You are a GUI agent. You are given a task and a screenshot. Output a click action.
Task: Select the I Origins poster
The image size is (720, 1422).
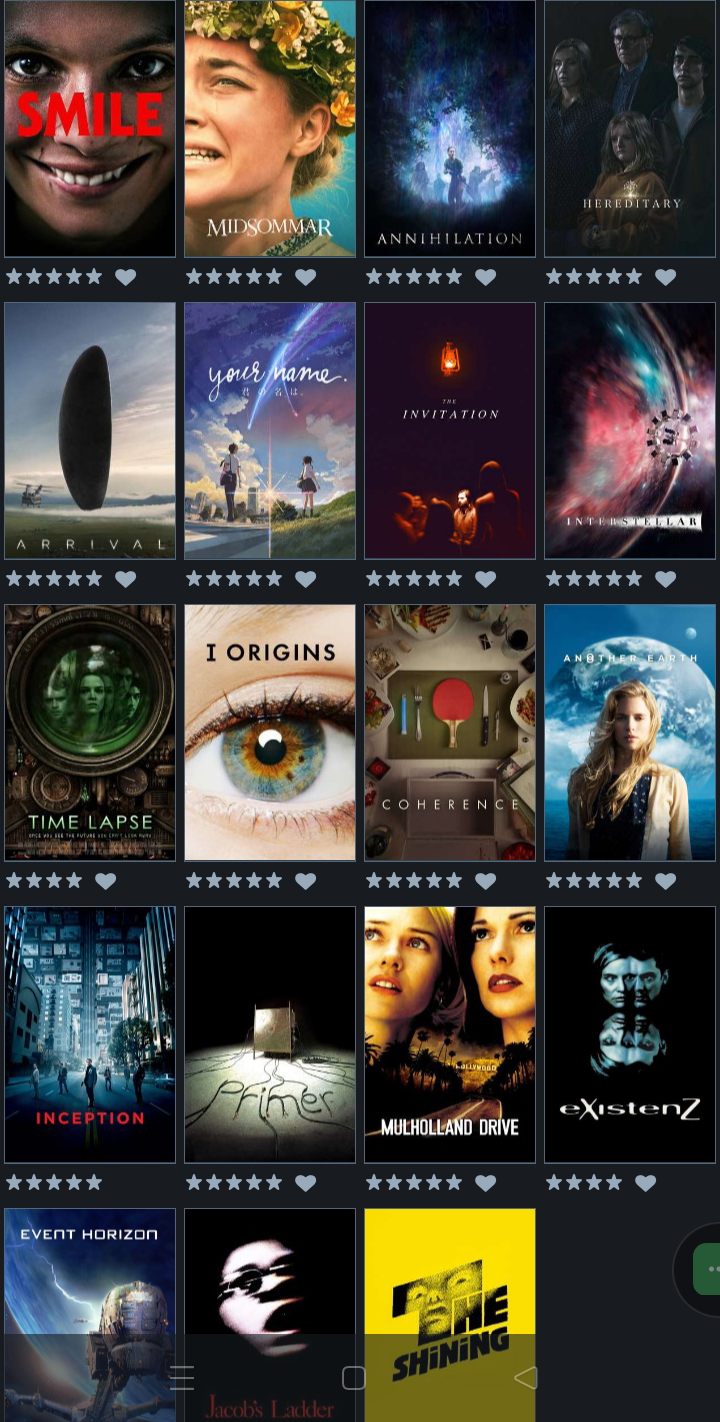click(x=270, y=732)
